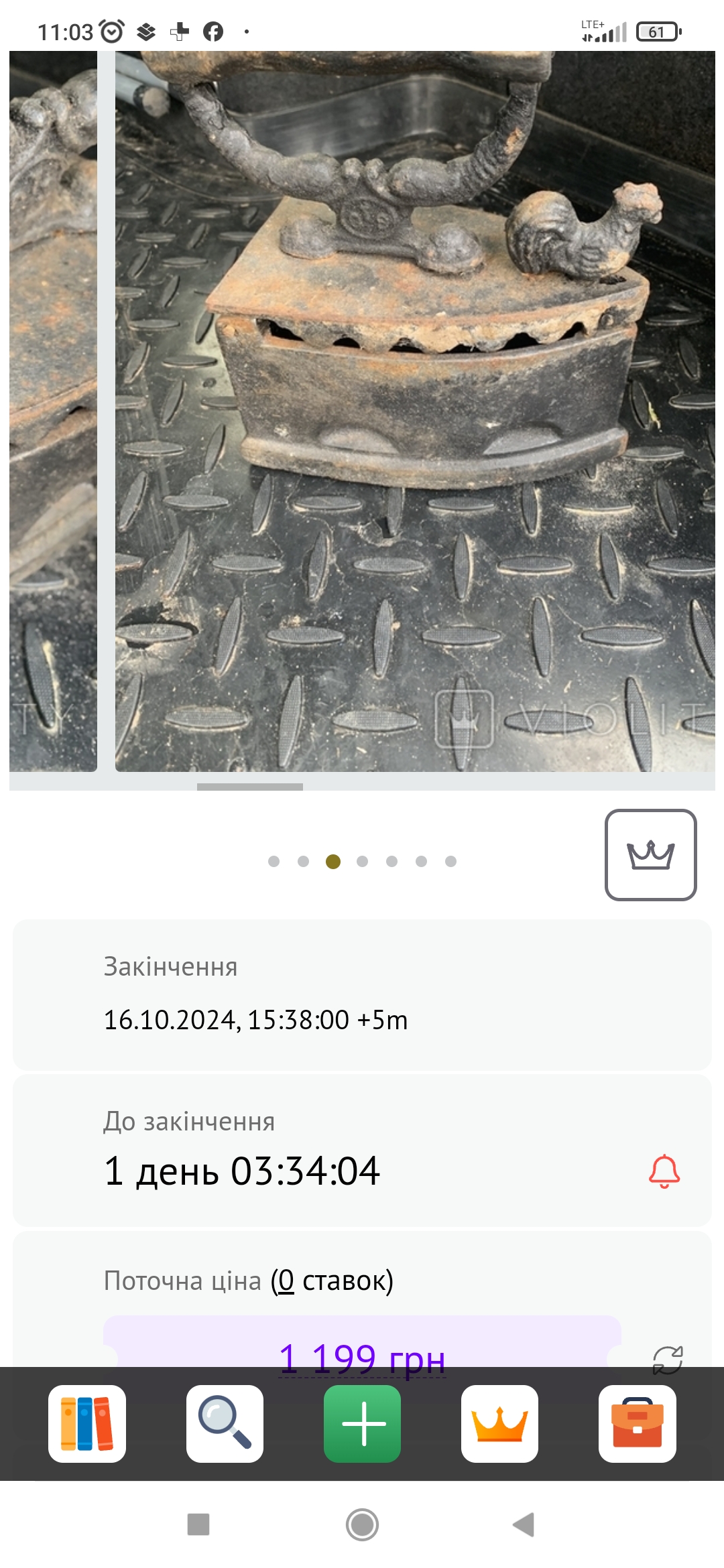
Task: Open the orange crown tab
Action: pyautogui.click(x=499, y=1423)
